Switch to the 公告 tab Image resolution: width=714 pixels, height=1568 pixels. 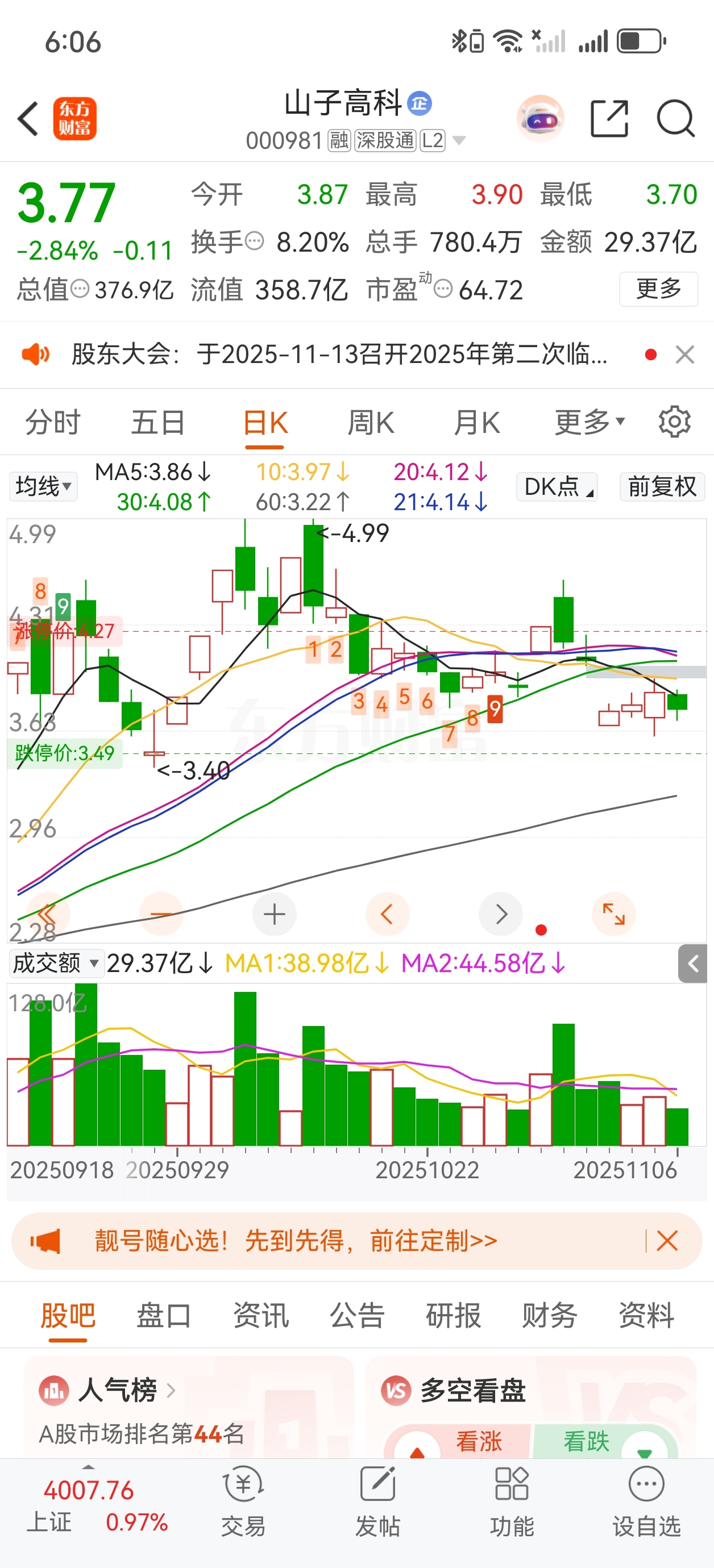[x=357, y=1315]
